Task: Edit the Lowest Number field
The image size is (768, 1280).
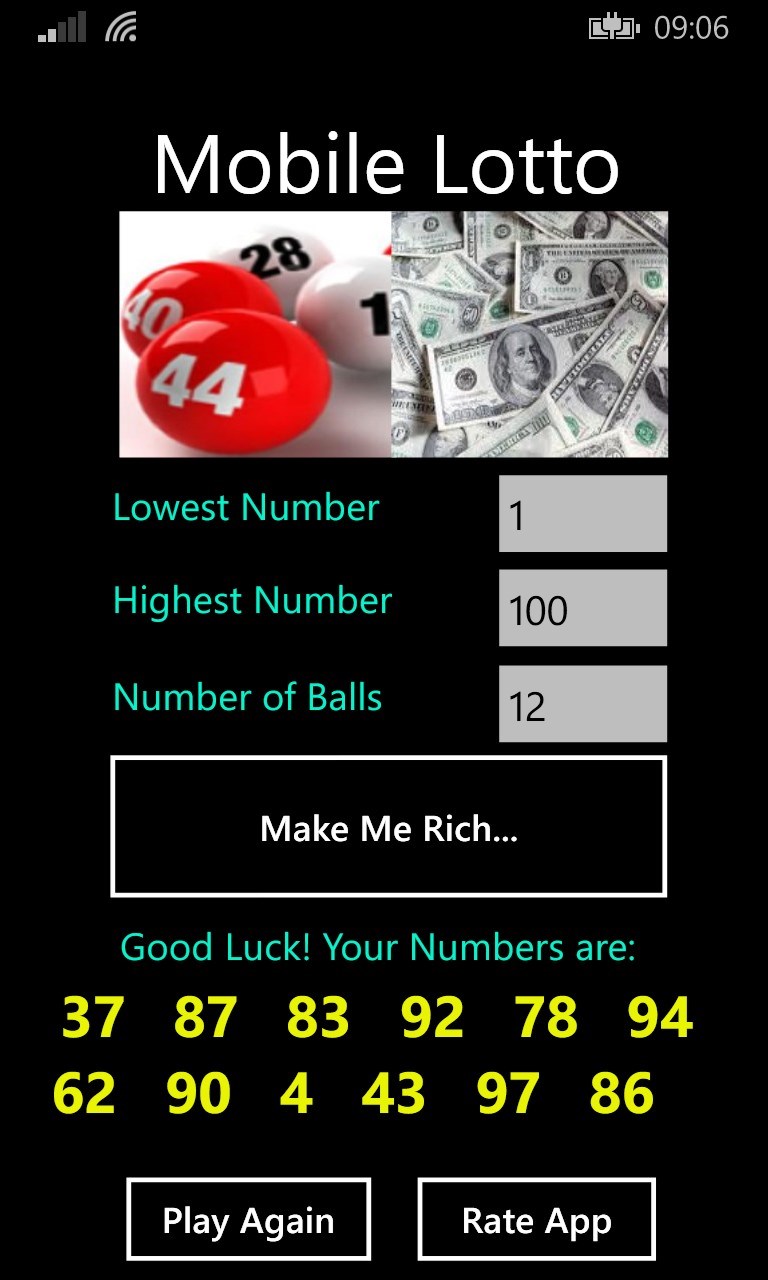Action: click(582, 514)
